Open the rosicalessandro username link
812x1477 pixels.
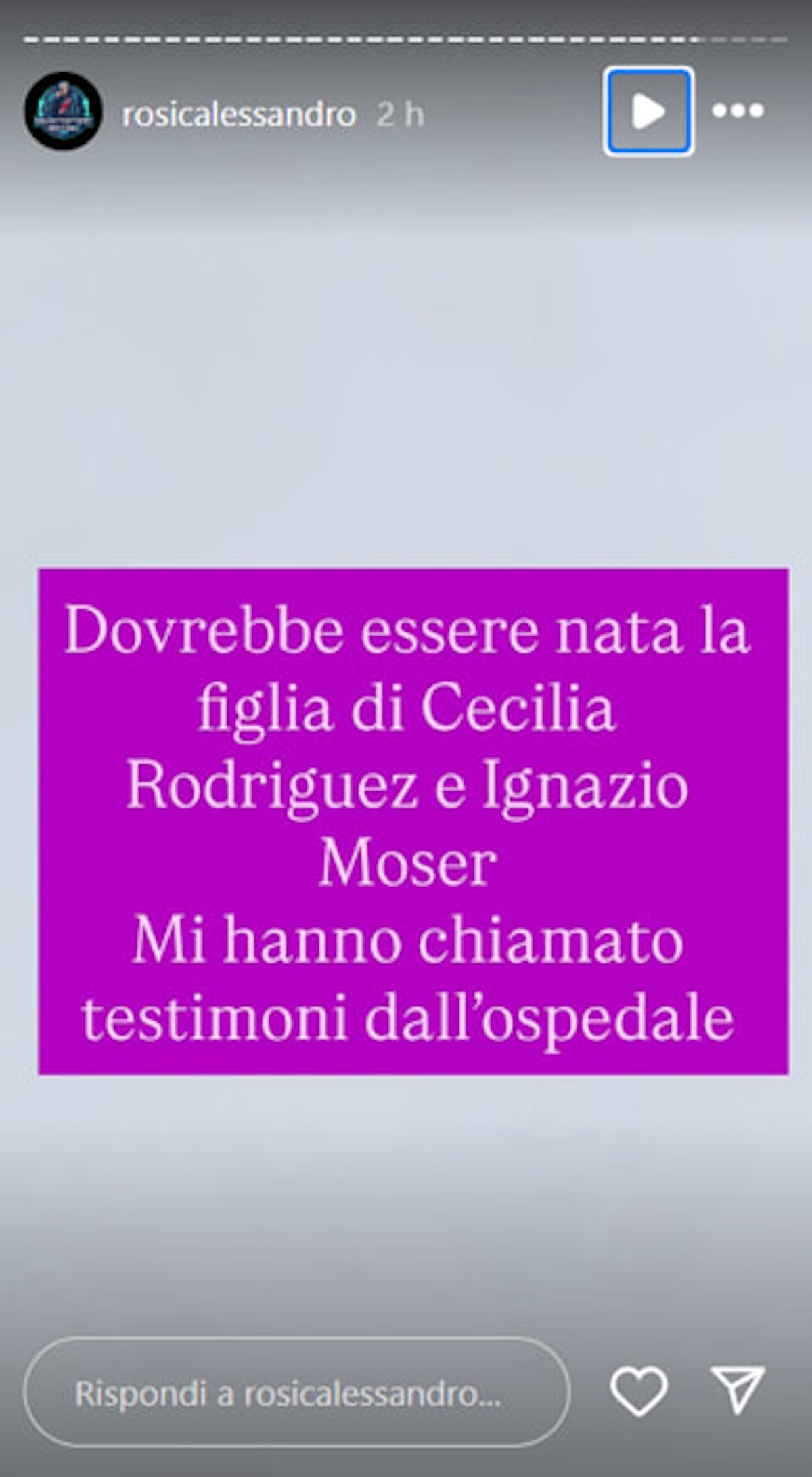point(239,114)
